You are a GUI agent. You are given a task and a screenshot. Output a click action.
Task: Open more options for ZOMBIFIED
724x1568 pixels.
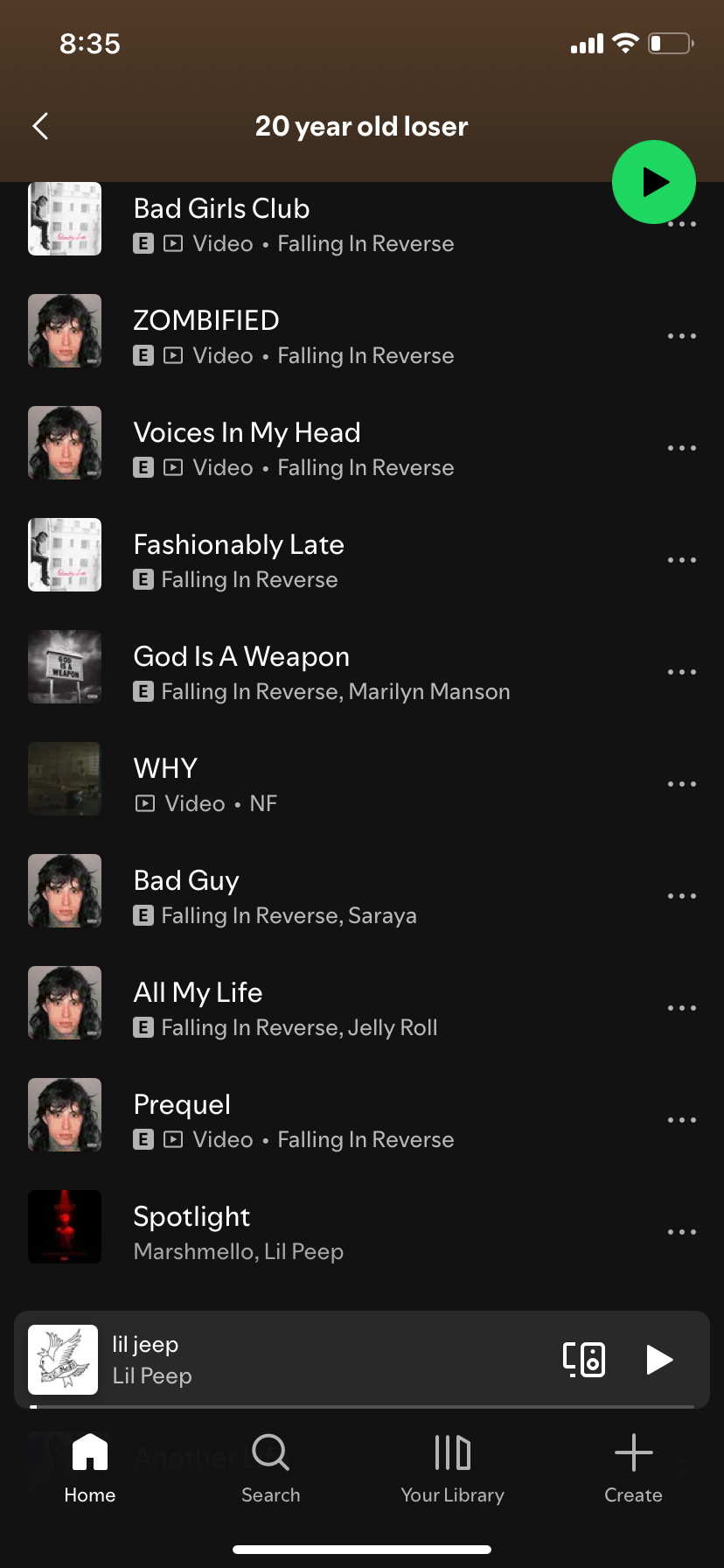click(x=681, y=336)
